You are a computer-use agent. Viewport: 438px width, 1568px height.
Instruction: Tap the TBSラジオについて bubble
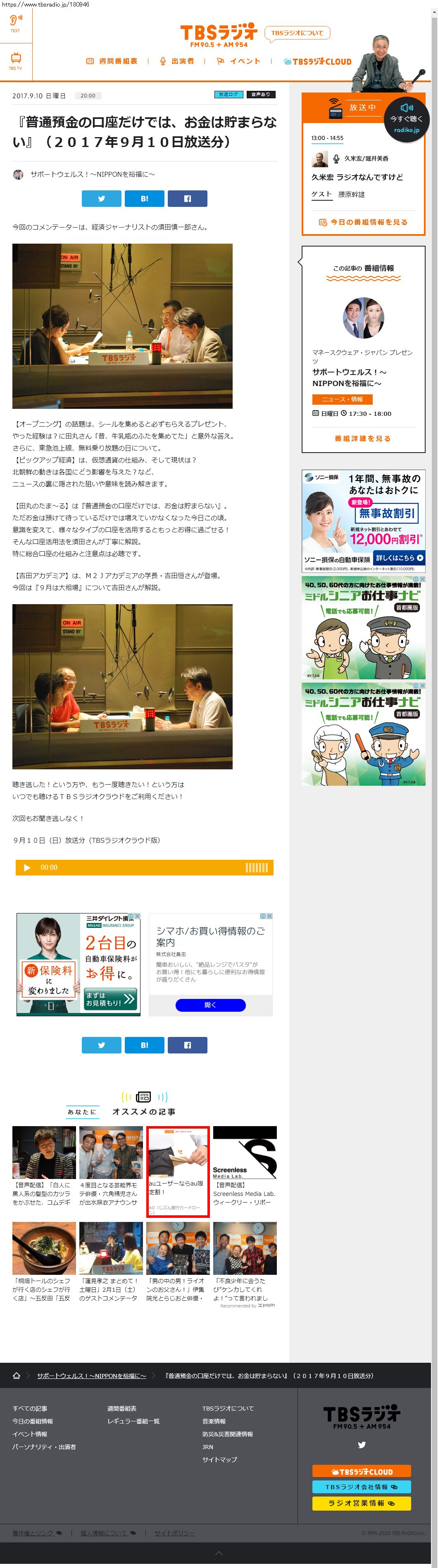click(x=297, y=33)
